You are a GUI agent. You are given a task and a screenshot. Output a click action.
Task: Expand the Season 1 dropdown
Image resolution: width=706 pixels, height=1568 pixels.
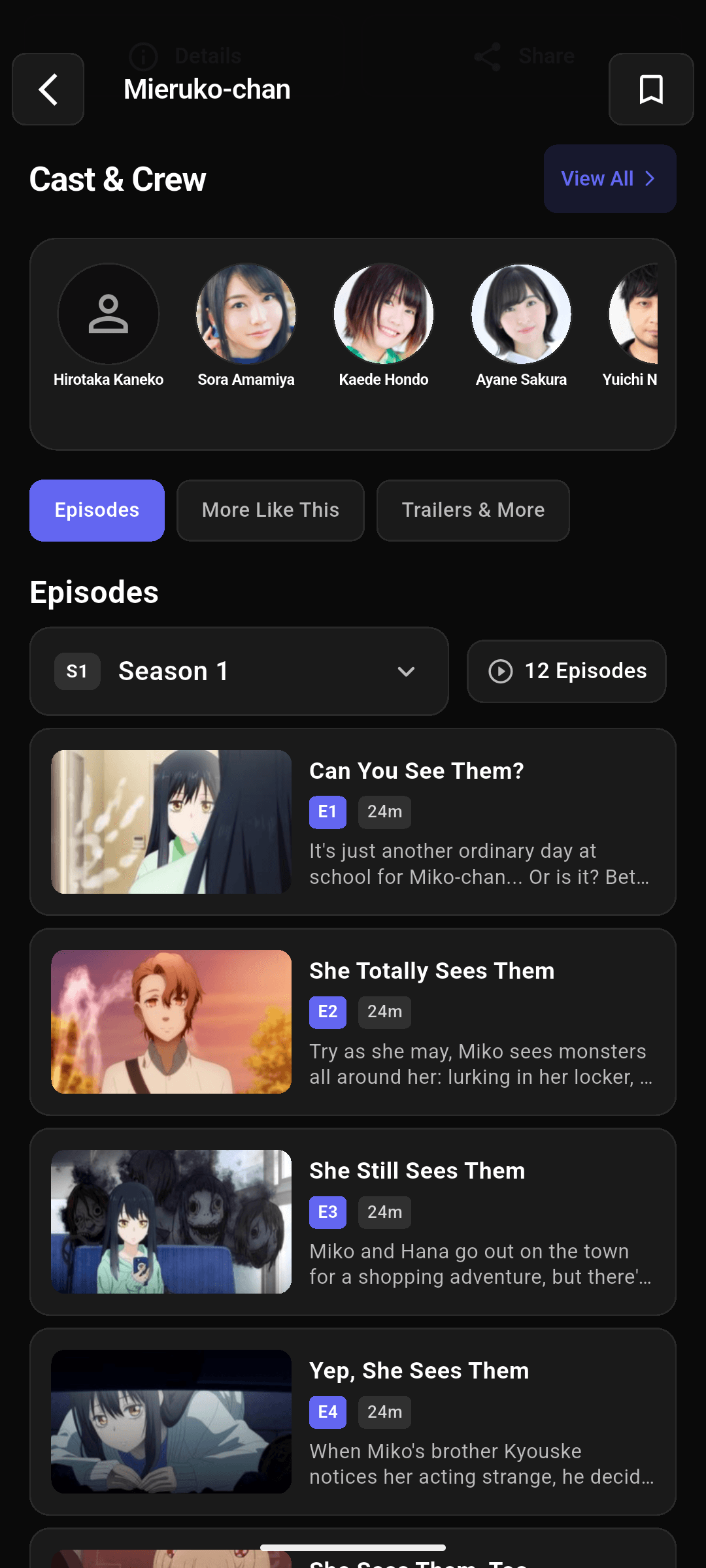click(x=239, y=671)
